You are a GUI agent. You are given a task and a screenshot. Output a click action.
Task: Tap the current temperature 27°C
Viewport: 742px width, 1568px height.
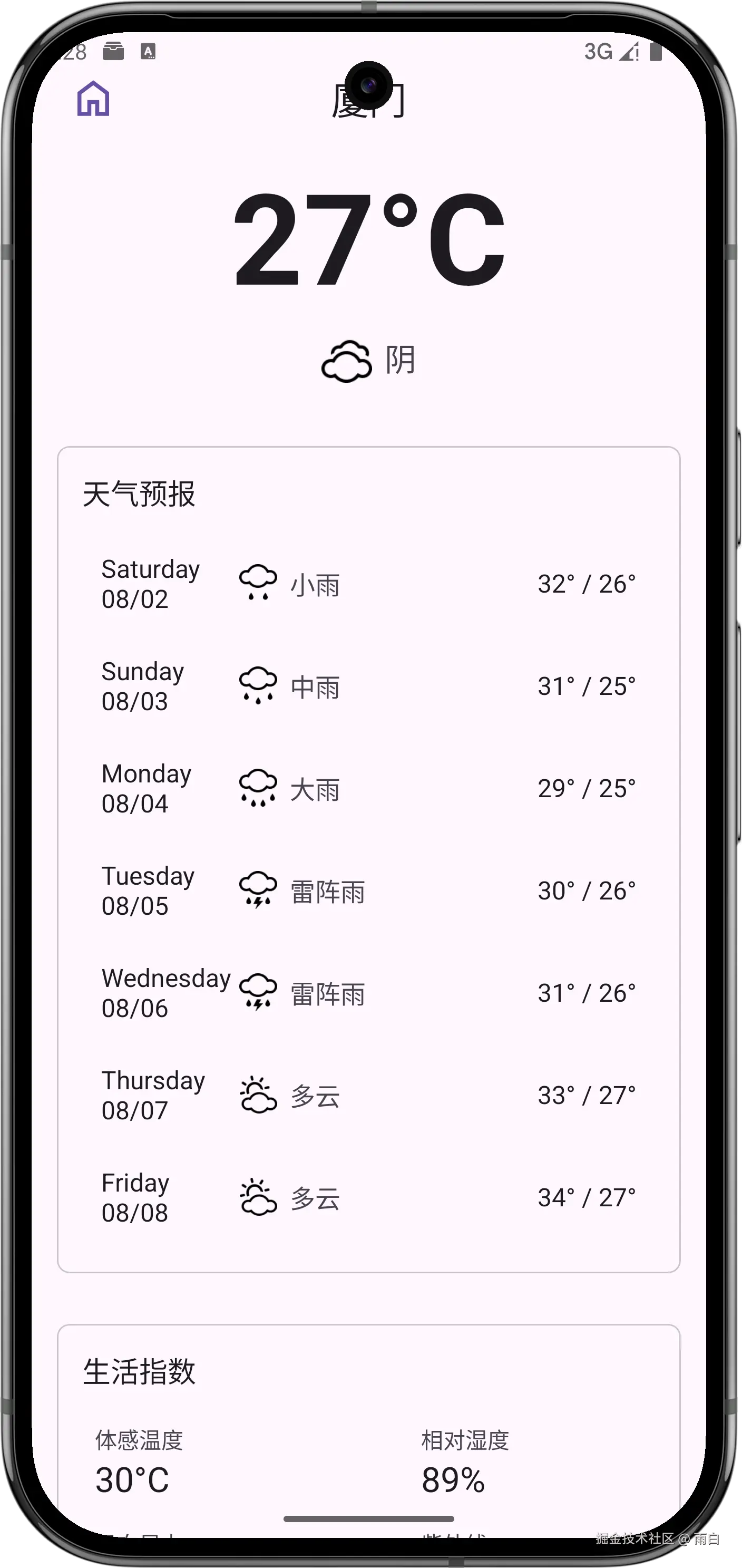pos(370,240)
